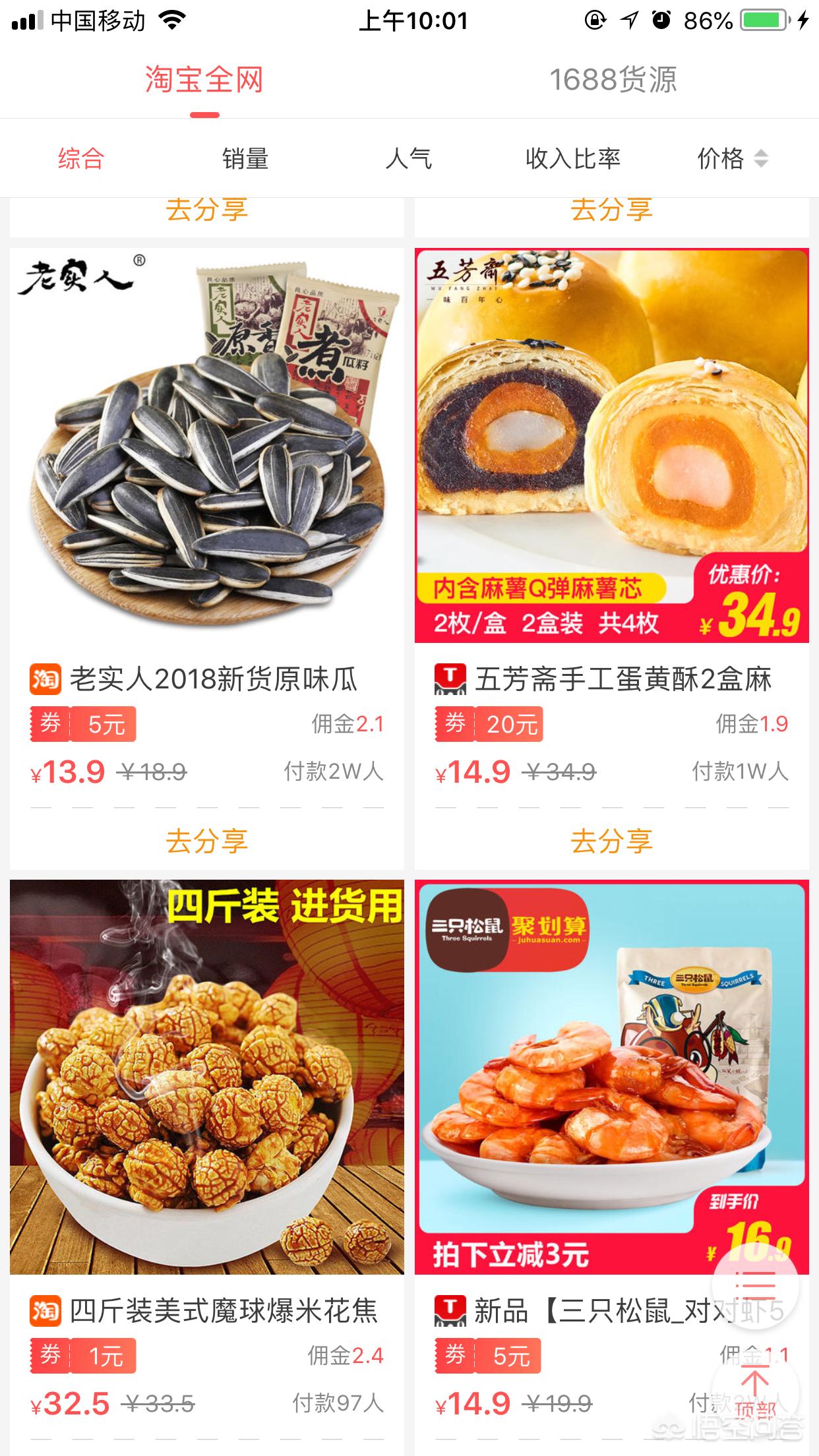Tap 去分享 under the 五芳斋 pastry
Image resolution: width=819 pixels, height=1456 pixels.
[x=611, y=841]
